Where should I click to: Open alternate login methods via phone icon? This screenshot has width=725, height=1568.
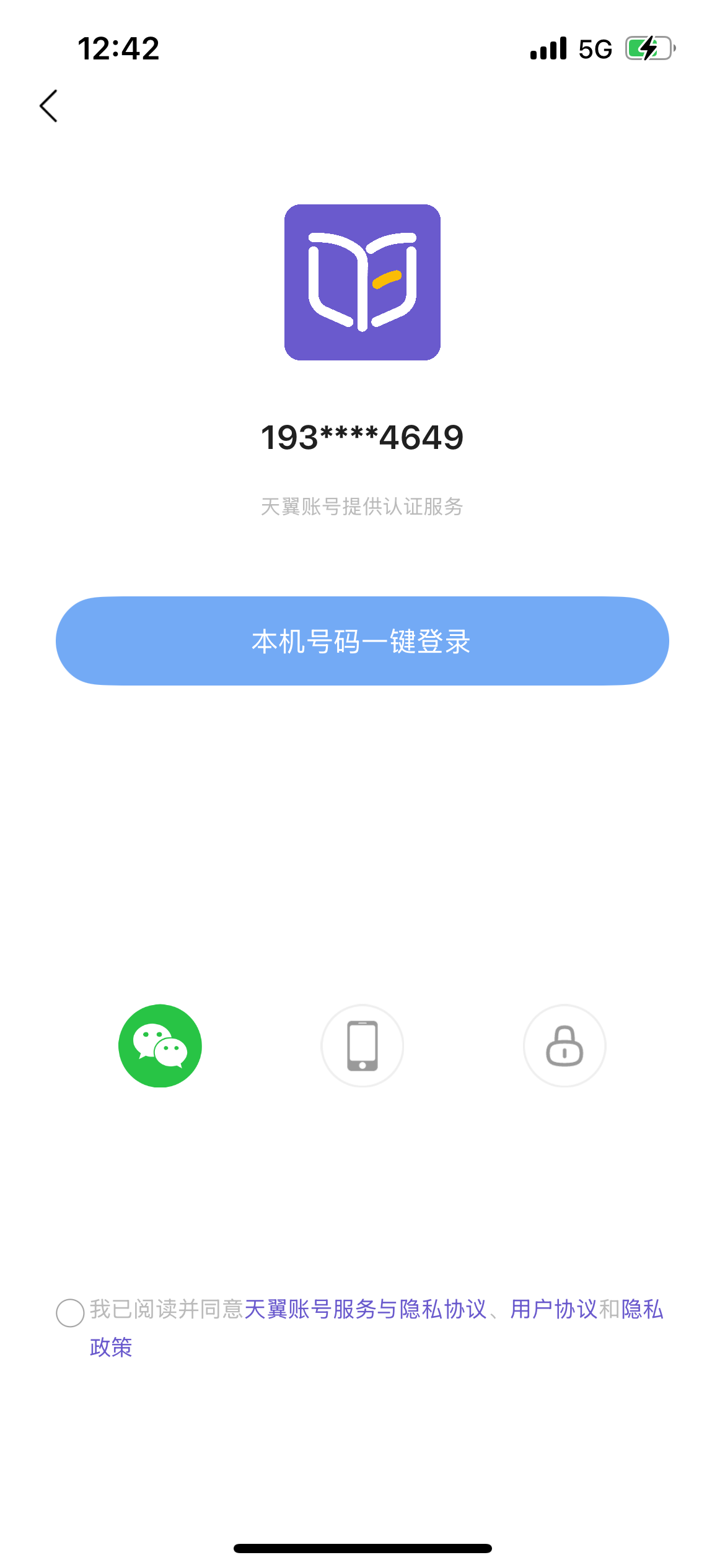coord(362,1045)
